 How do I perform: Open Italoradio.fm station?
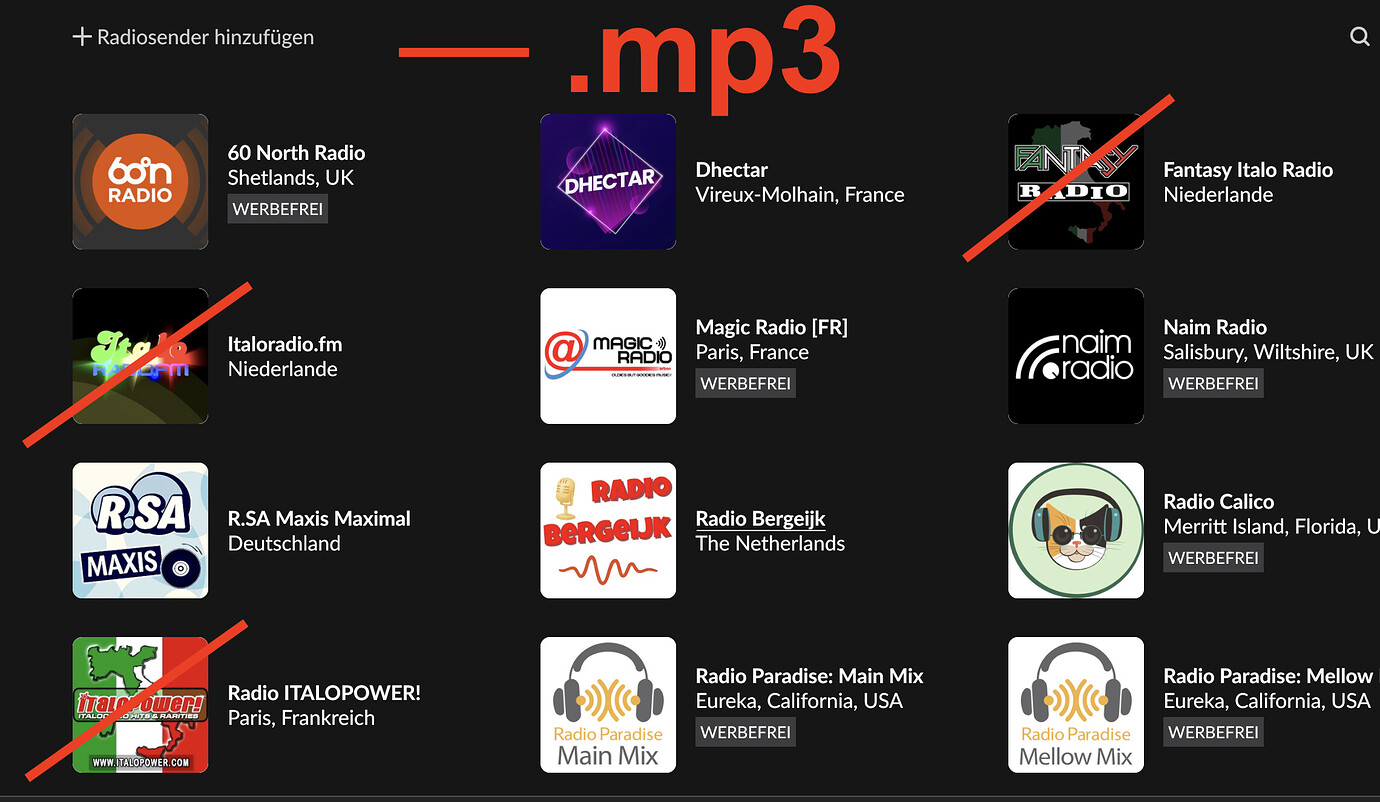(x=285, y=344)
